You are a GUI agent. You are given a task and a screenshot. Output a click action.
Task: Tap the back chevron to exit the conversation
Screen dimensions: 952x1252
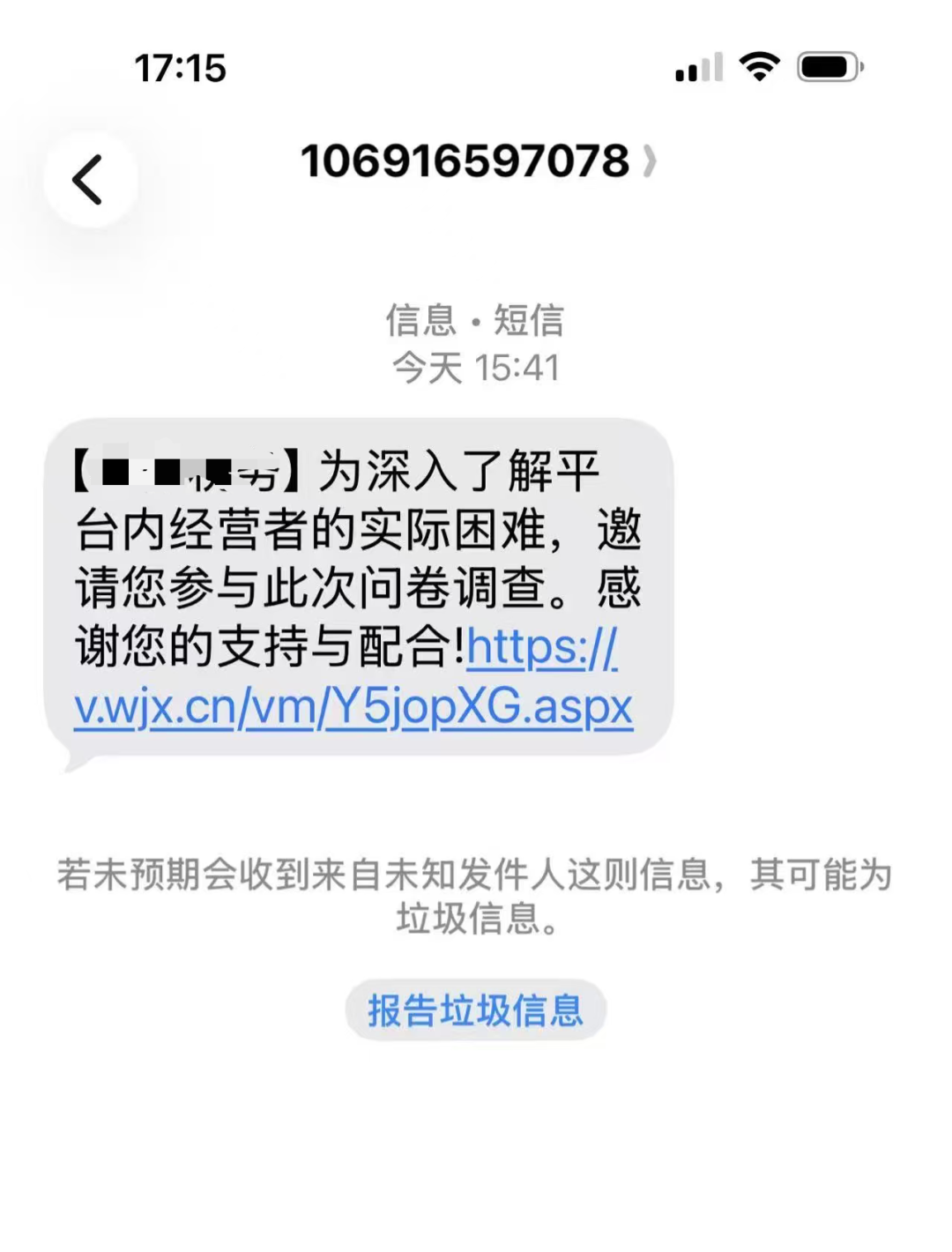(x=86, y=179)
